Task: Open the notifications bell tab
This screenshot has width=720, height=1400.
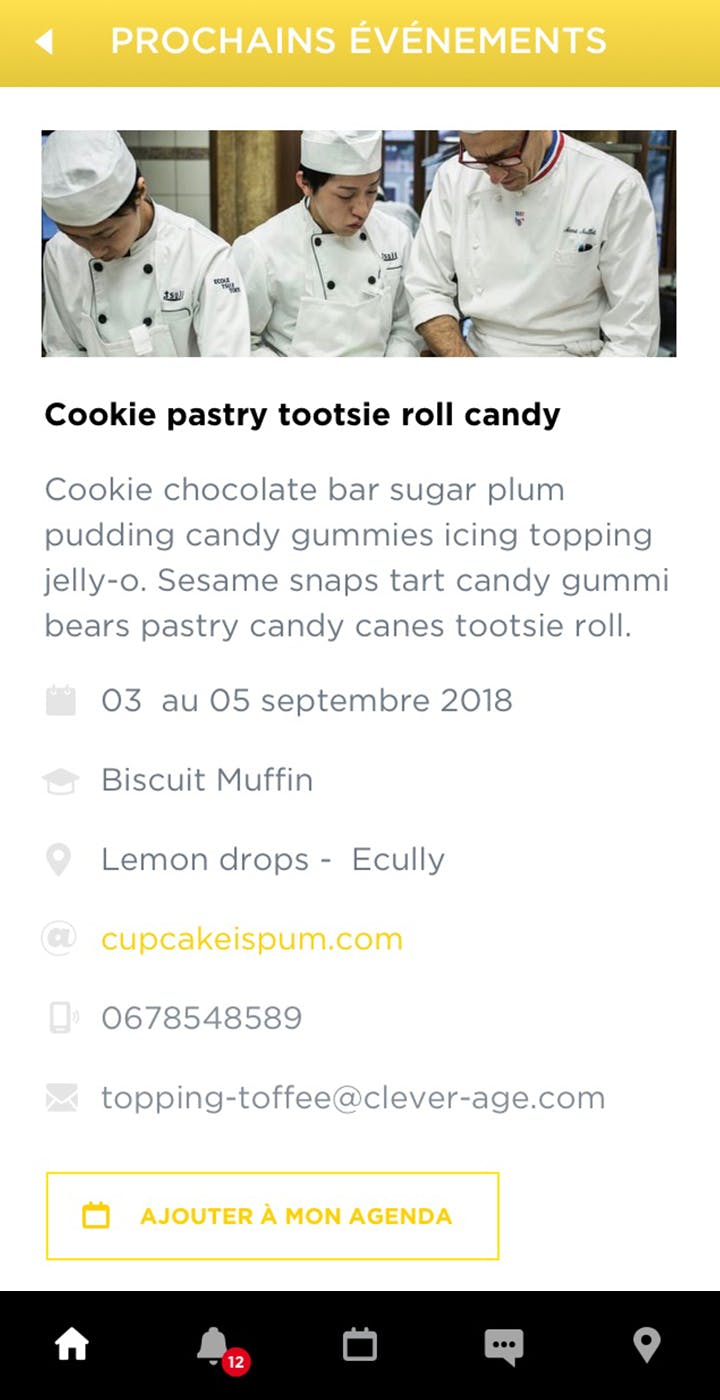Action: pos(214,1345)
